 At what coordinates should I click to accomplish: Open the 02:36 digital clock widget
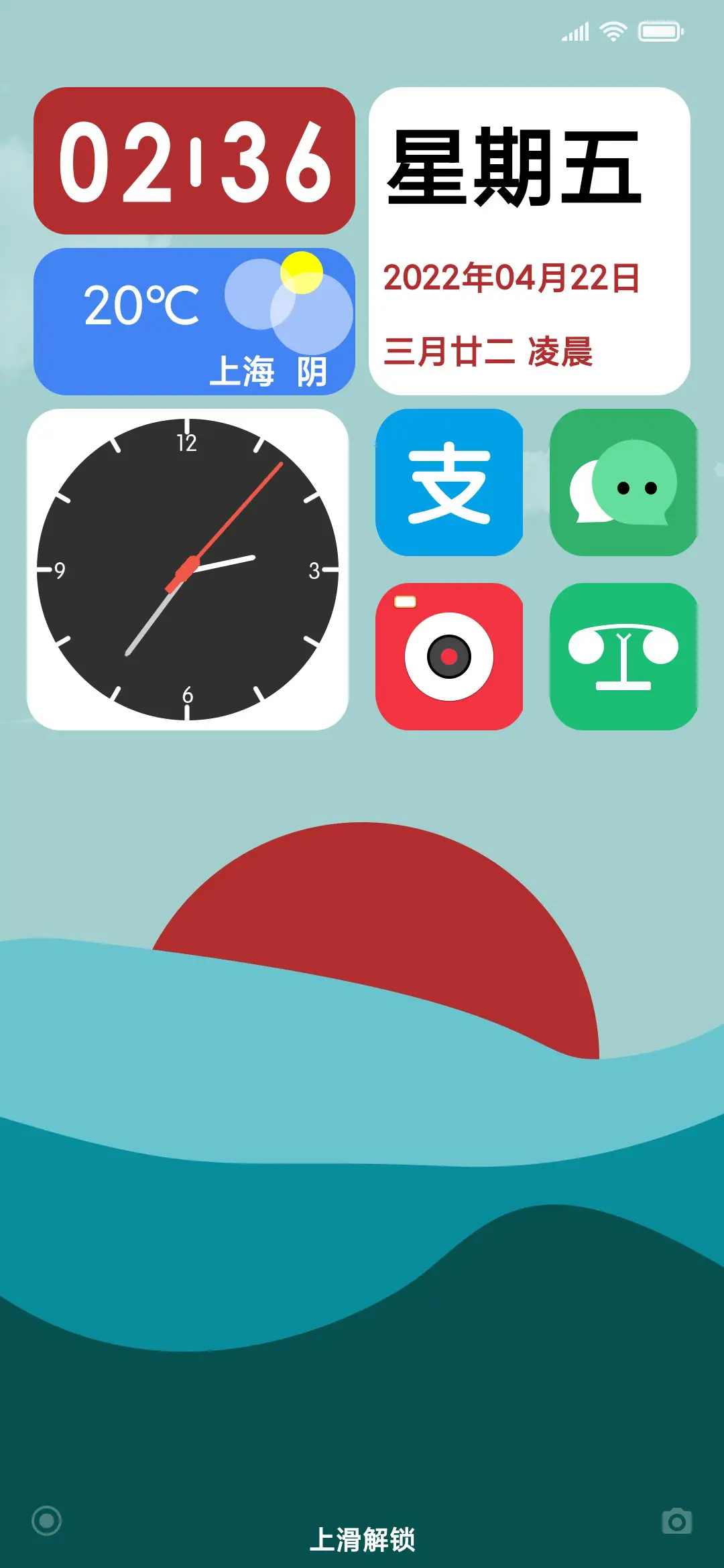tap(194, 161)
